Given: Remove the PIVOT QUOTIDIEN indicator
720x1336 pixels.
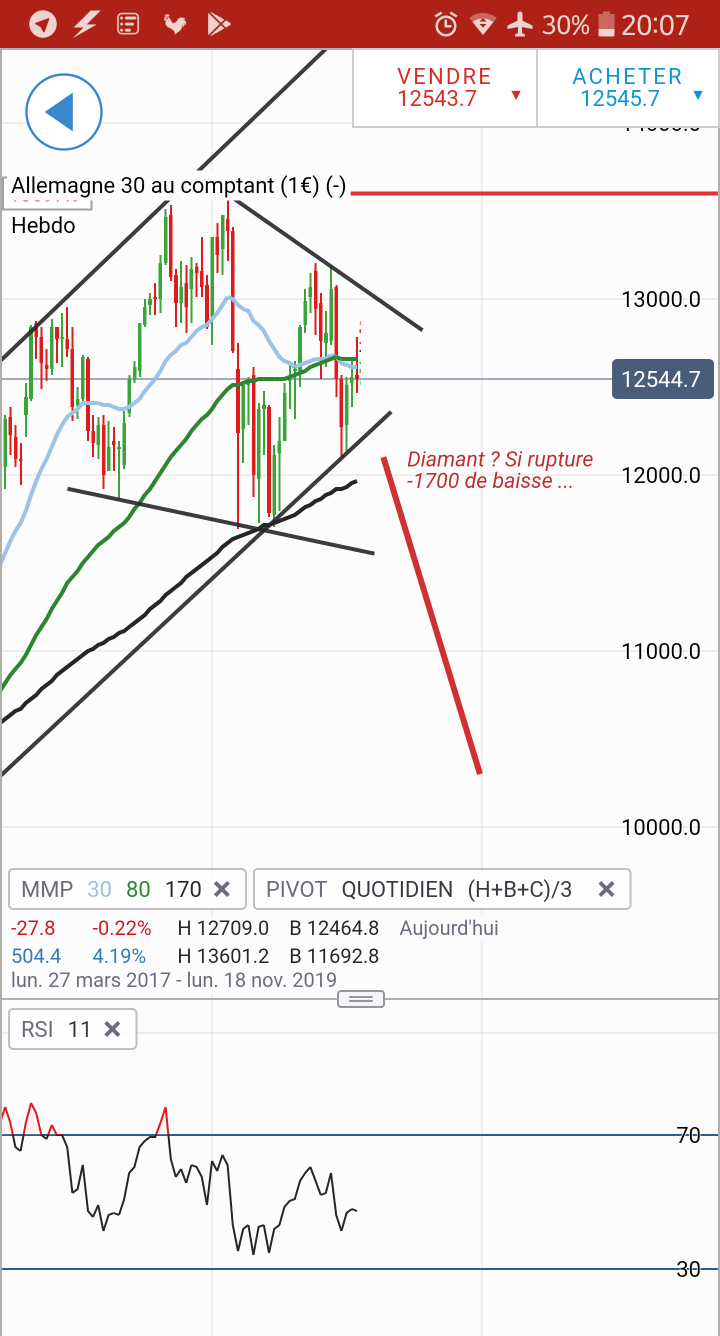Looking at the screenshot, I should click(x=606, y=889).
